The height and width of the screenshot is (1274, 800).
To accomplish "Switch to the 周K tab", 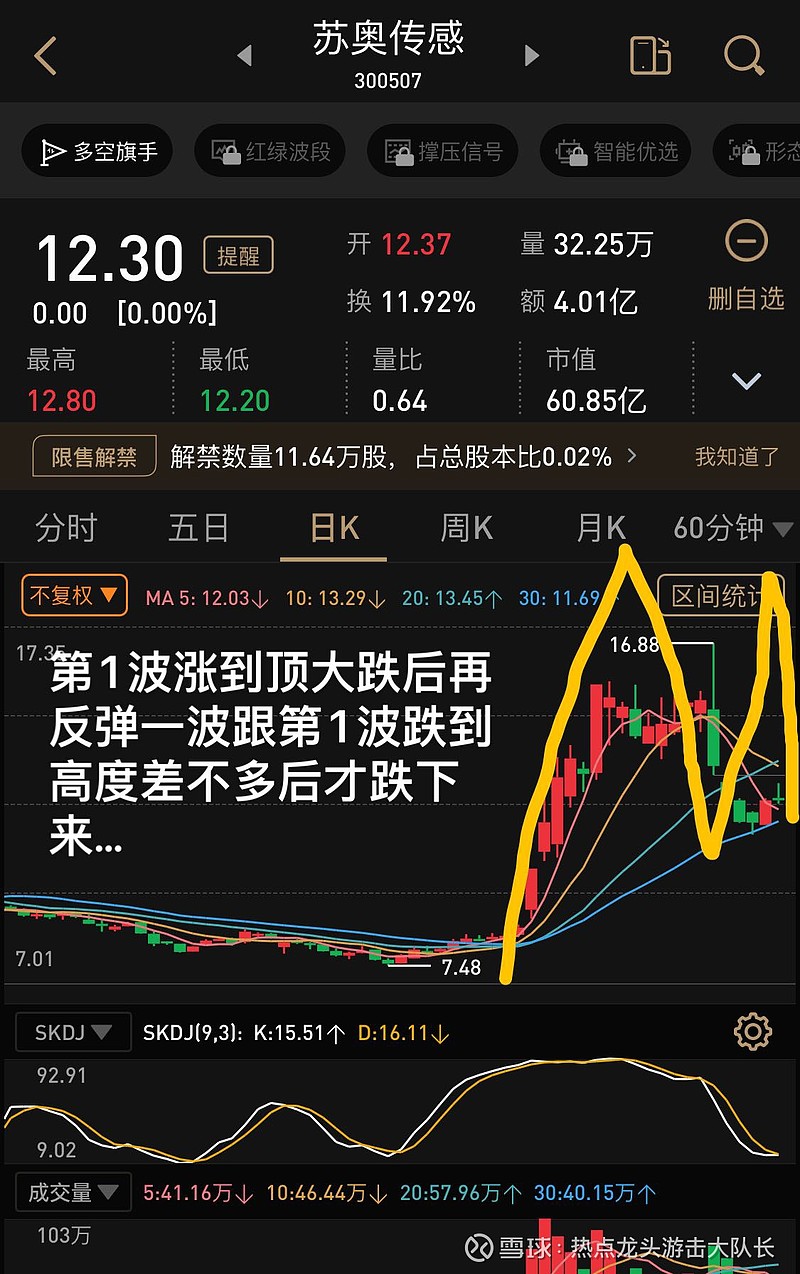I will click(x=465, y=528).
